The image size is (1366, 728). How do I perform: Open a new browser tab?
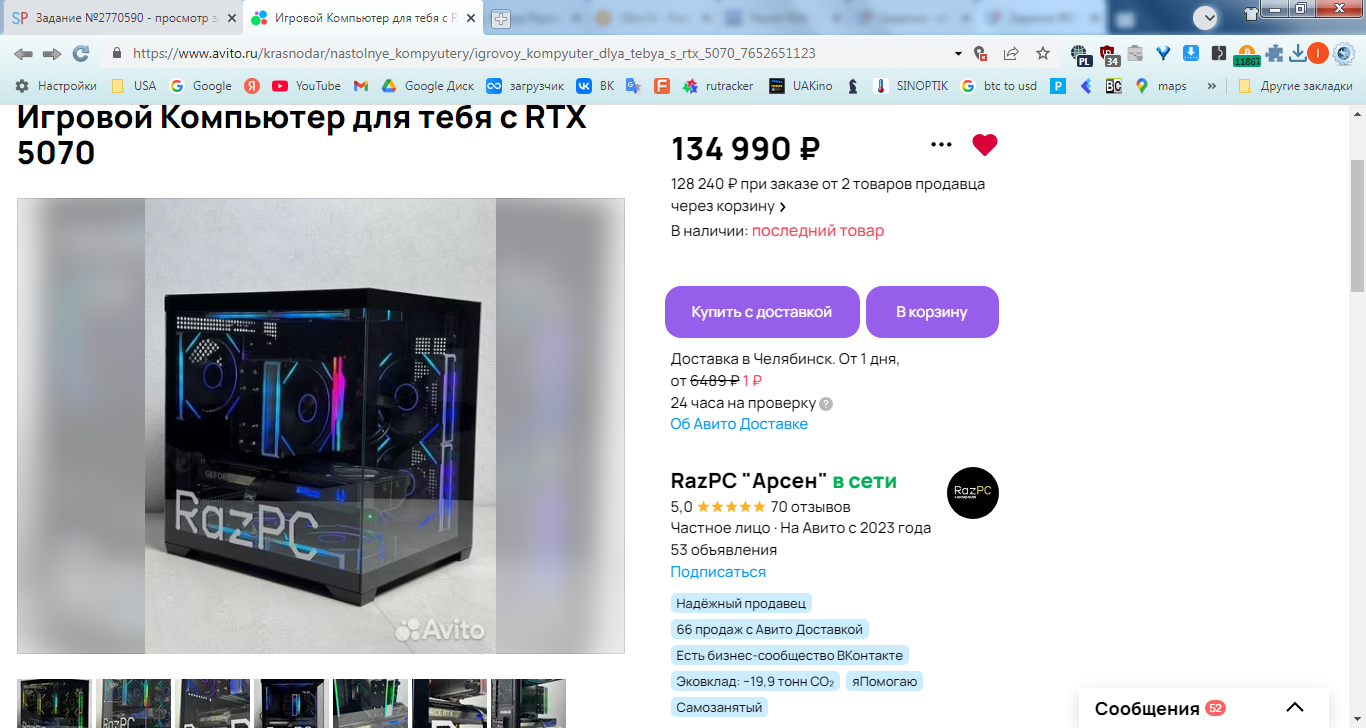coord(501,18)
